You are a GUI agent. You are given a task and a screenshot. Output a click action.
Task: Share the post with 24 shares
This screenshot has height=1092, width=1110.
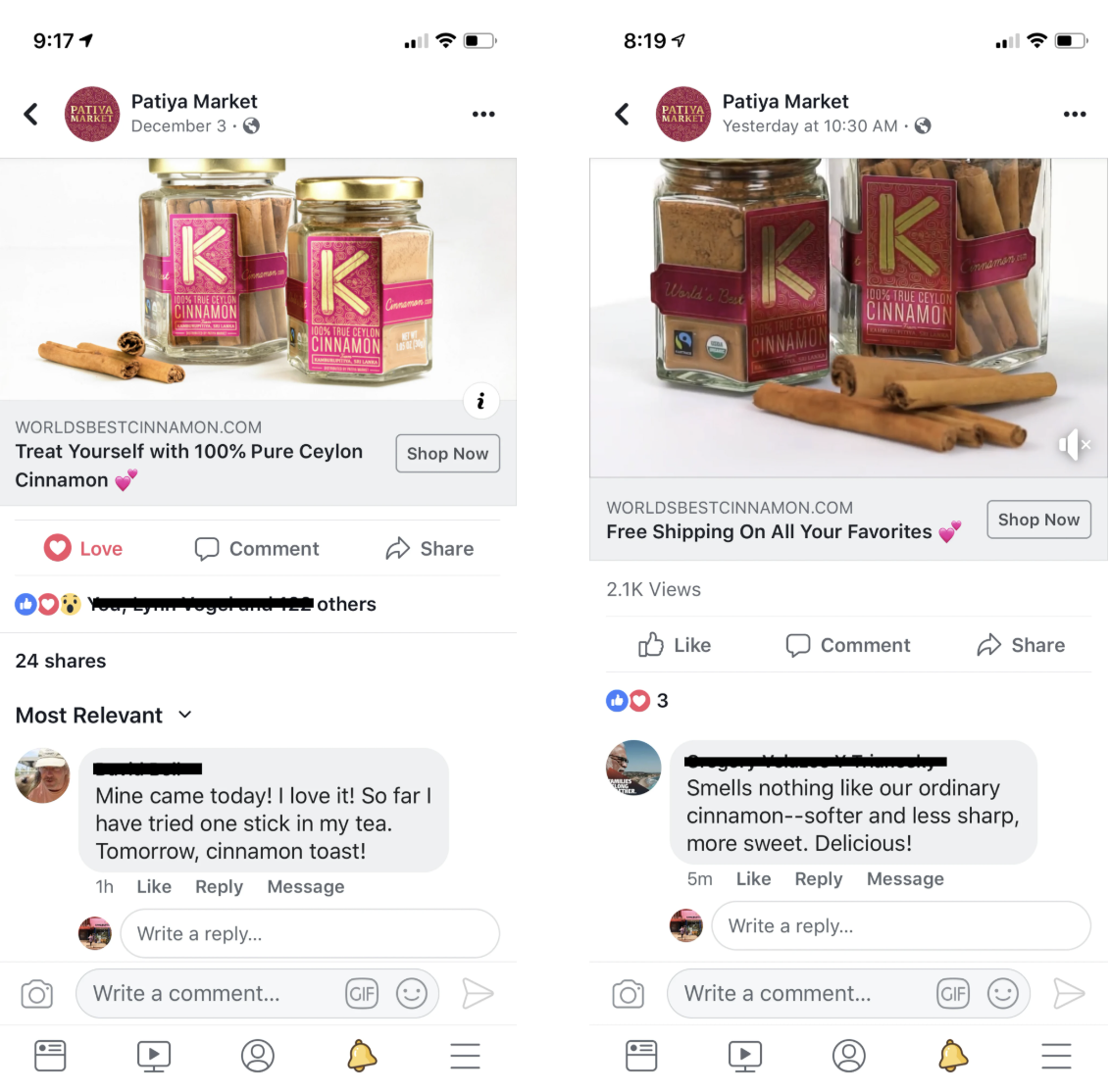pyautogui.click(x=429, y=549)
